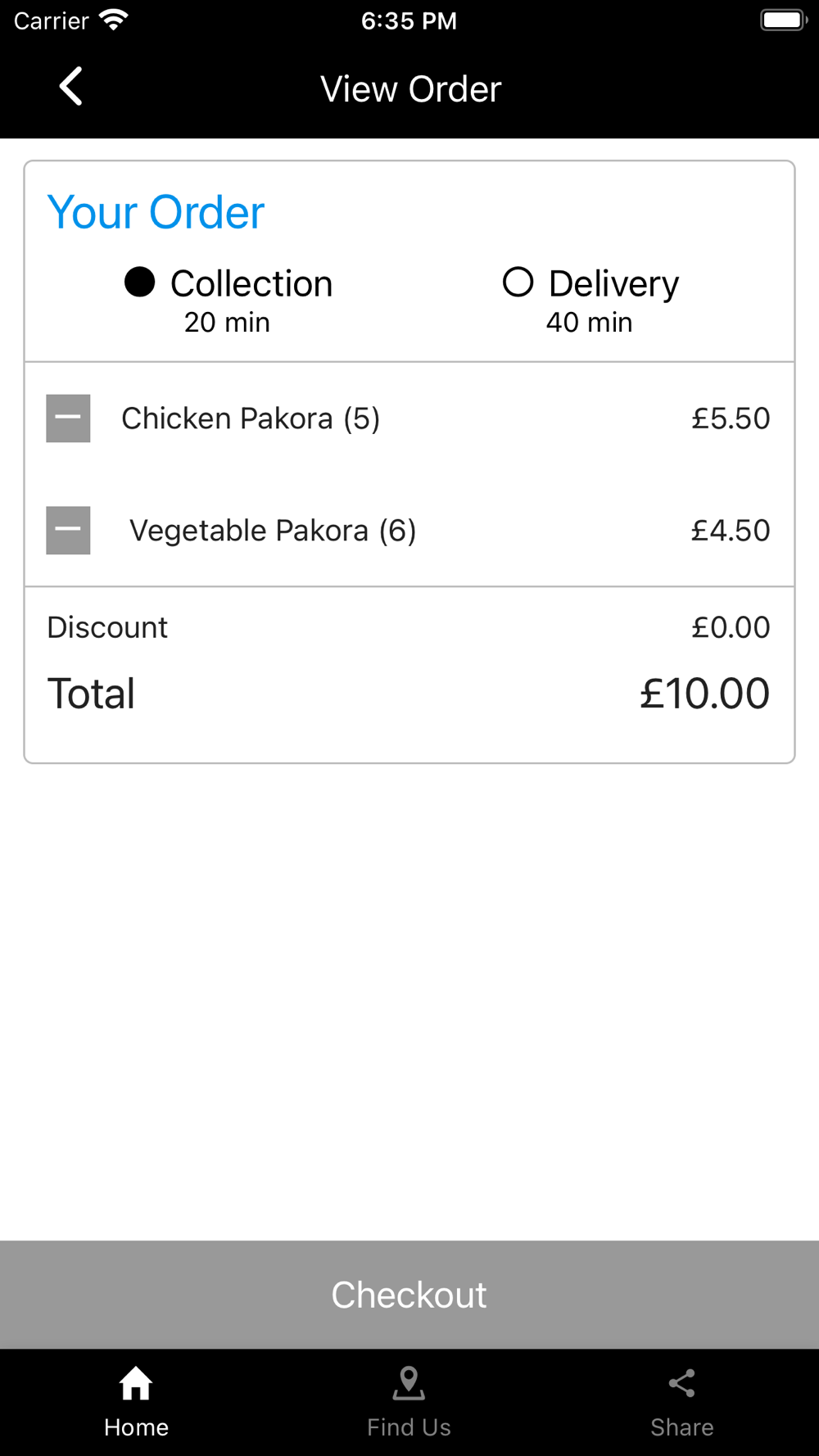Select the Collection option

[x=140, y=283]
